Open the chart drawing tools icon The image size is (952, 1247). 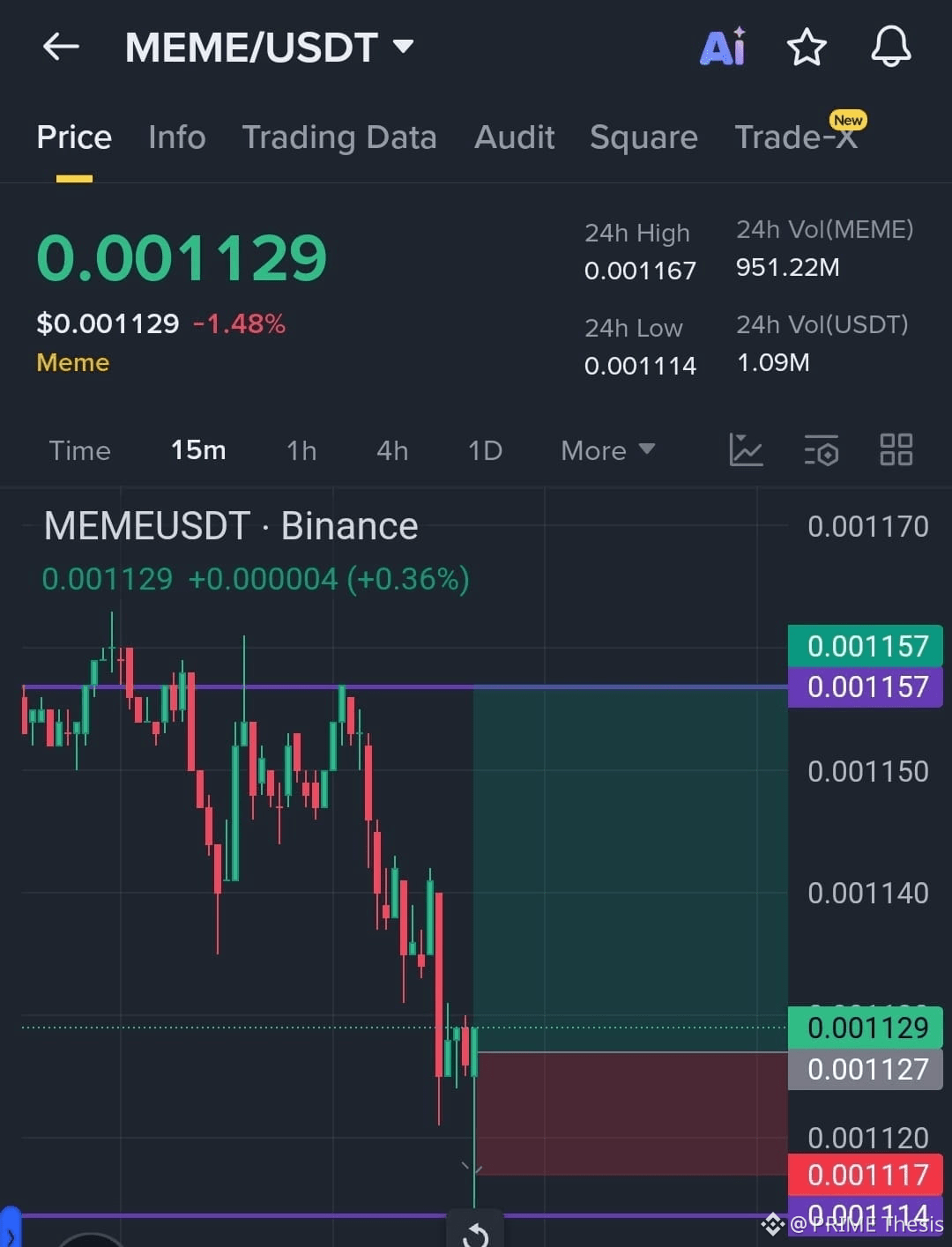[x=746, y=450]
